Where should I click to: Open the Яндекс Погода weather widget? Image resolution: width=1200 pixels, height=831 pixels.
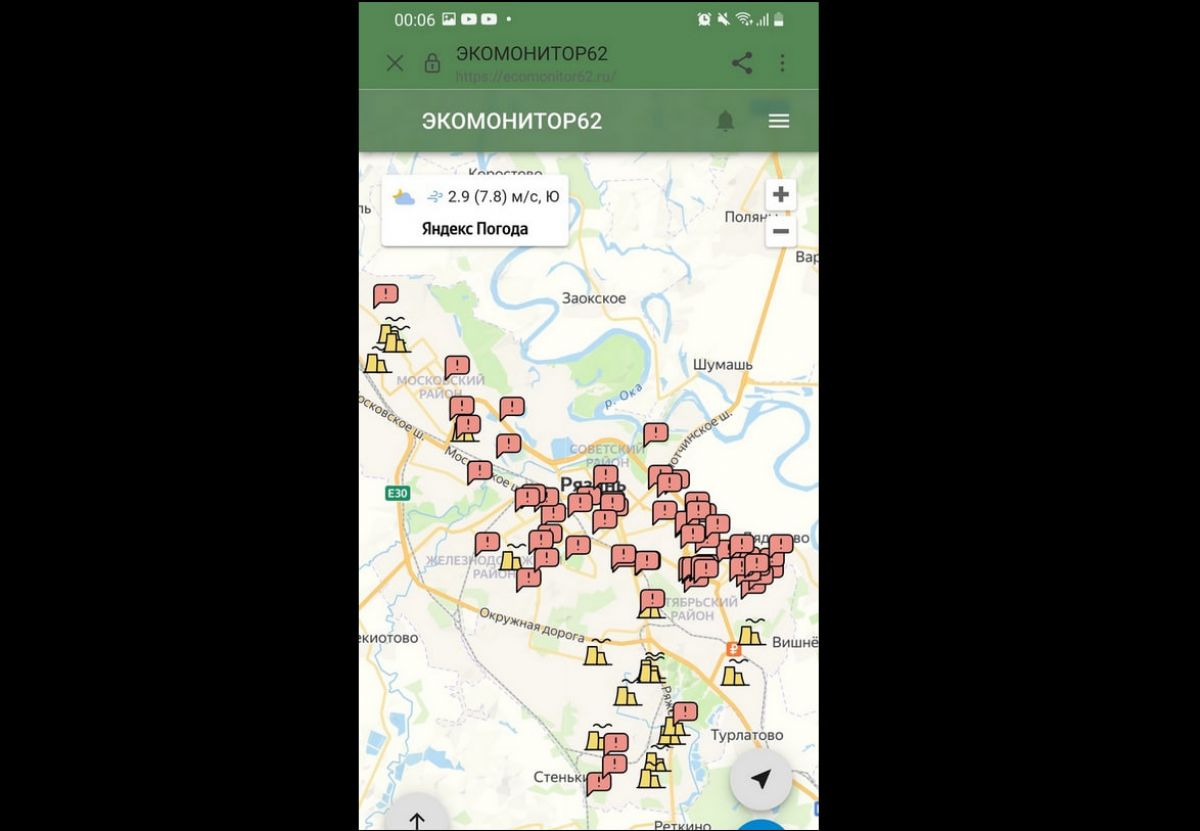click(x=475, y=211)
